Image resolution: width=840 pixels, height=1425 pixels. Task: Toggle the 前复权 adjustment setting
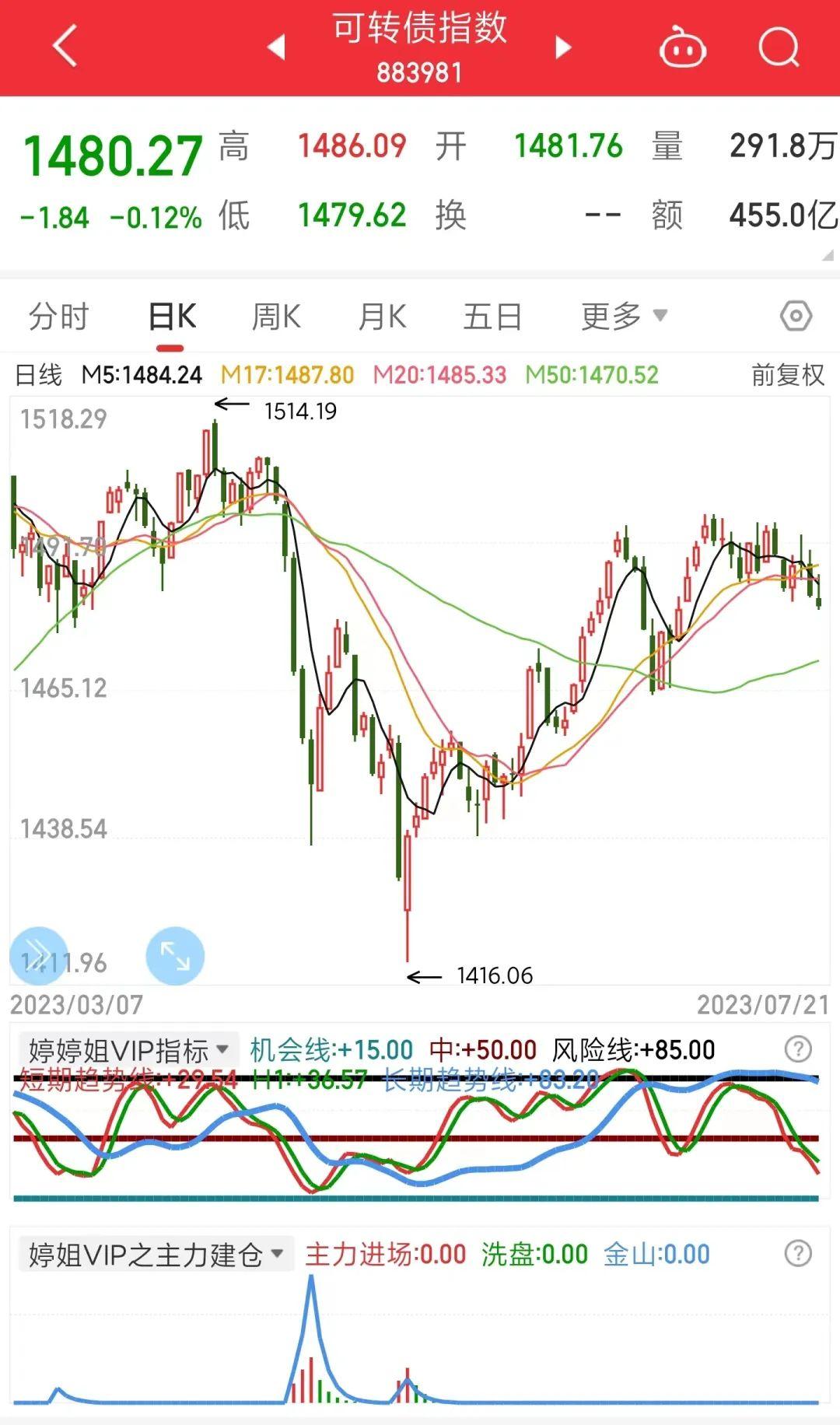coord(786,375)
